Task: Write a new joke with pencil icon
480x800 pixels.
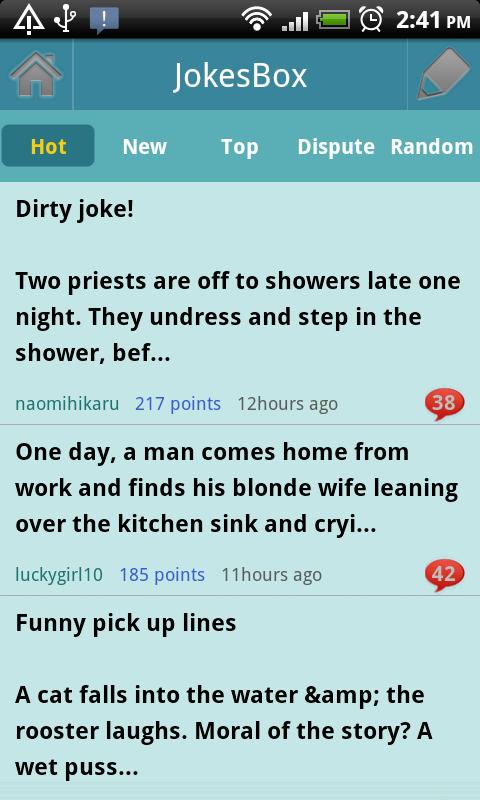Action: point(443,75)
